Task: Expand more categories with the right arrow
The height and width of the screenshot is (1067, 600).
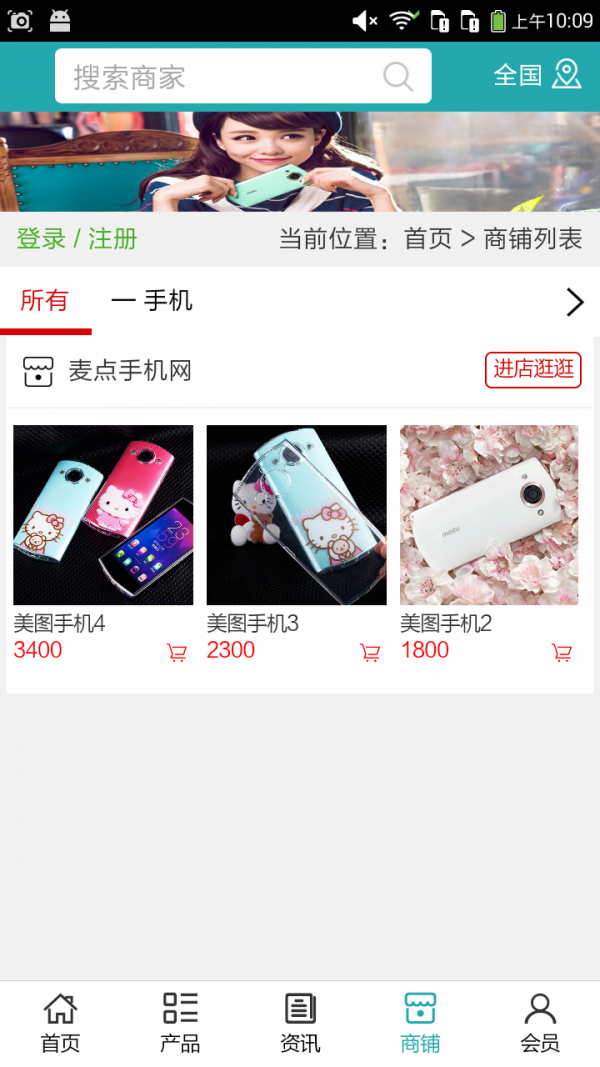Action: click(x=574, y=302)
